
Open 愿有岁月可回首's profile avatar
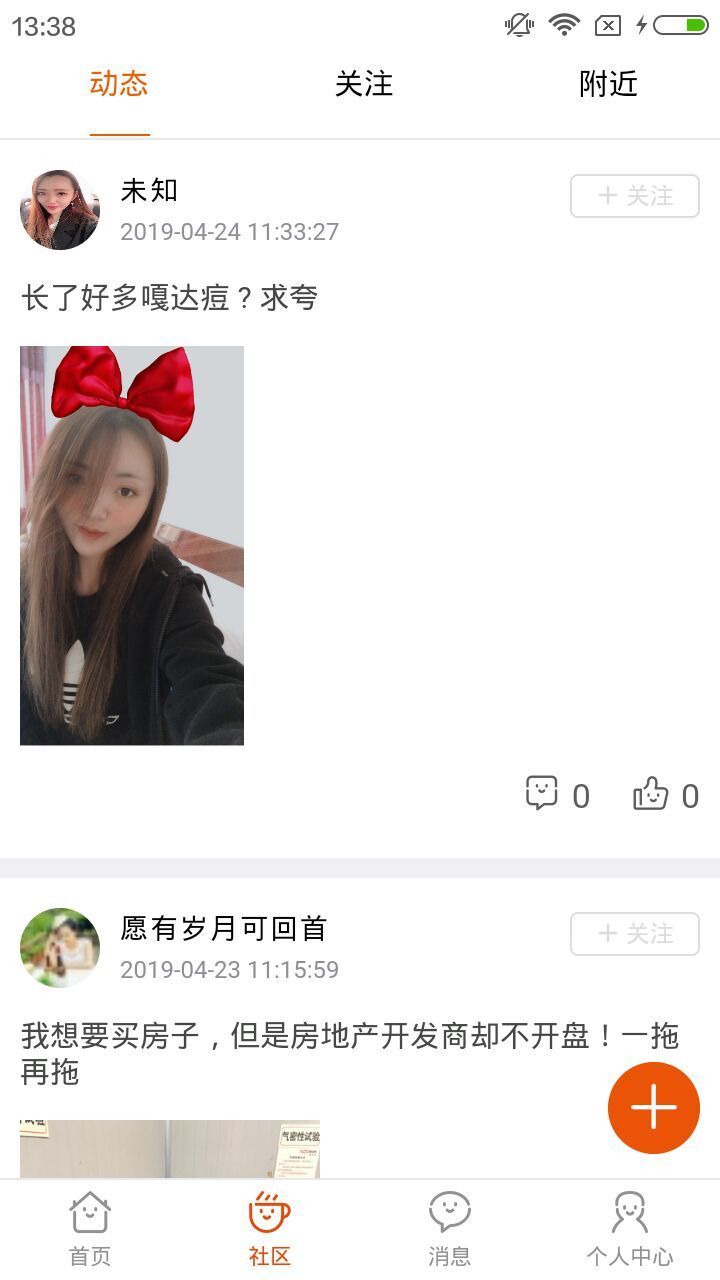60,948
